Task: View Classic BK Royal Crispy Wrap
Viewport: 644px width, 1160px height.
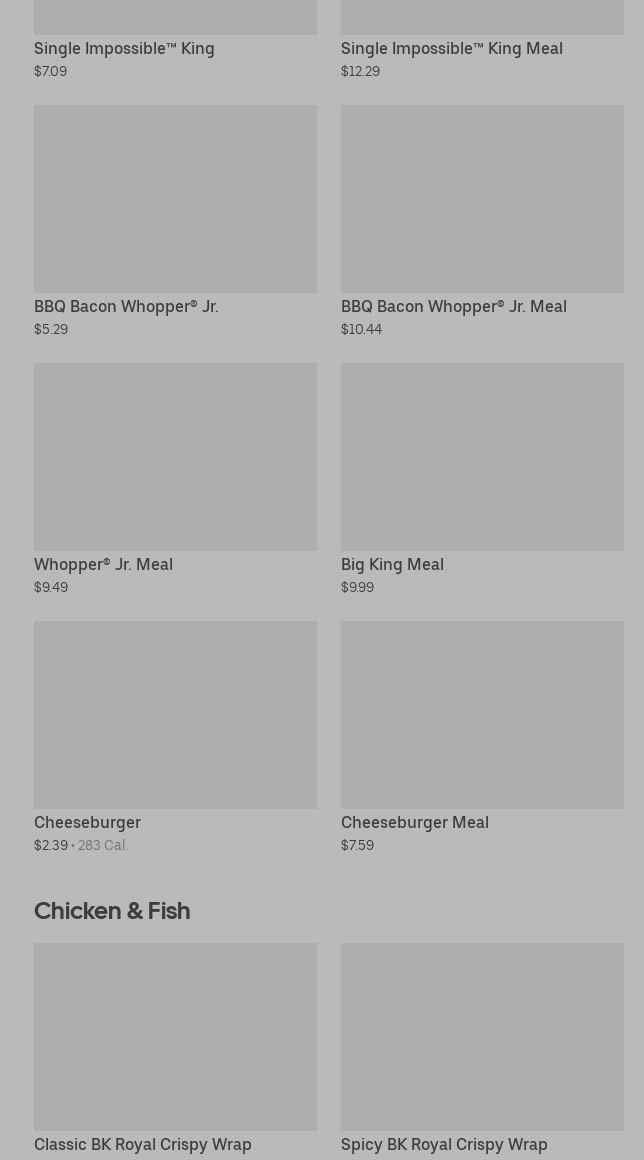Action: (175, 1038)
